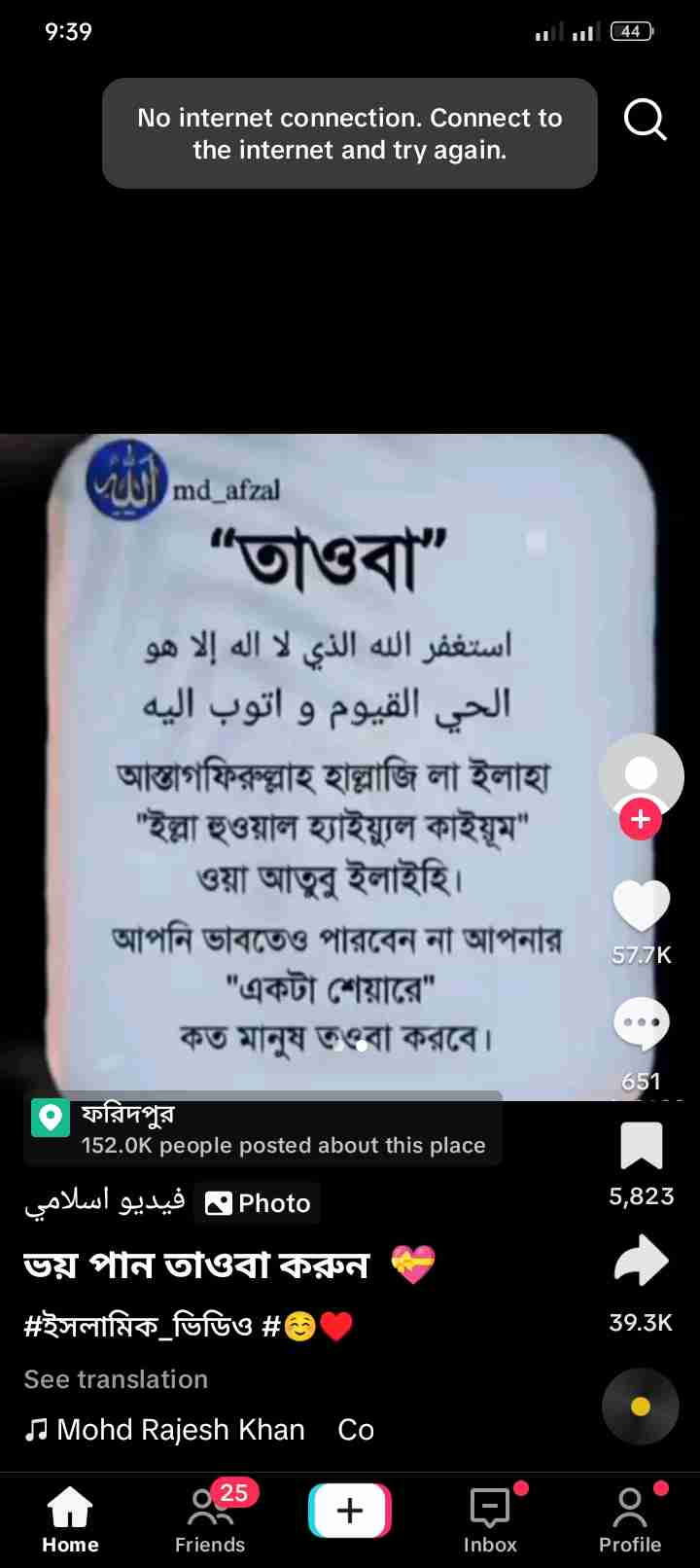Open the #ইসলামিক_ভিডিও hashtag
This screenshot has width=700, height=1568.
138,1326
